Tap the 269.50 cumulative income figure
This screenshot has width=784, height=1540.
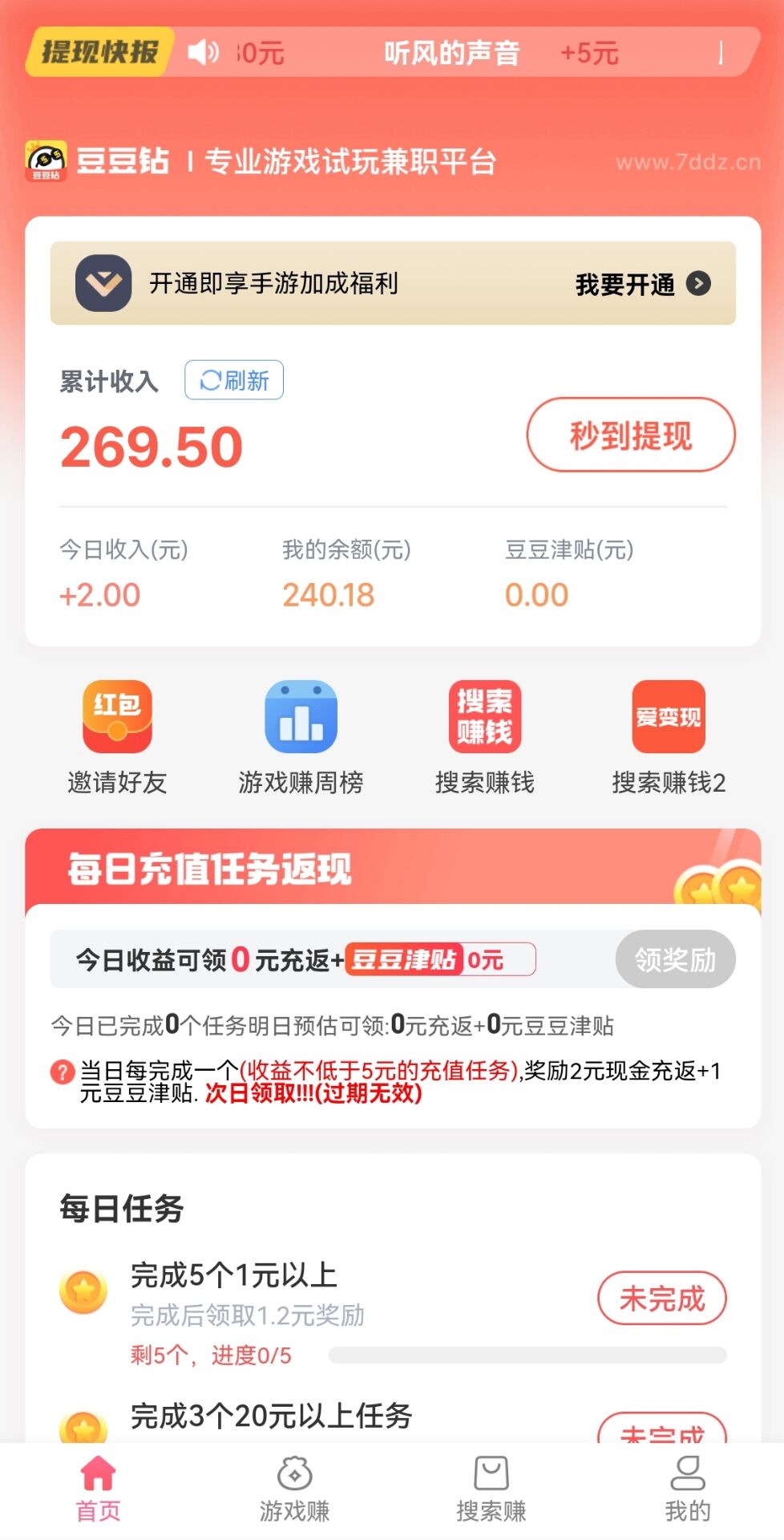[x=149, y=446]
